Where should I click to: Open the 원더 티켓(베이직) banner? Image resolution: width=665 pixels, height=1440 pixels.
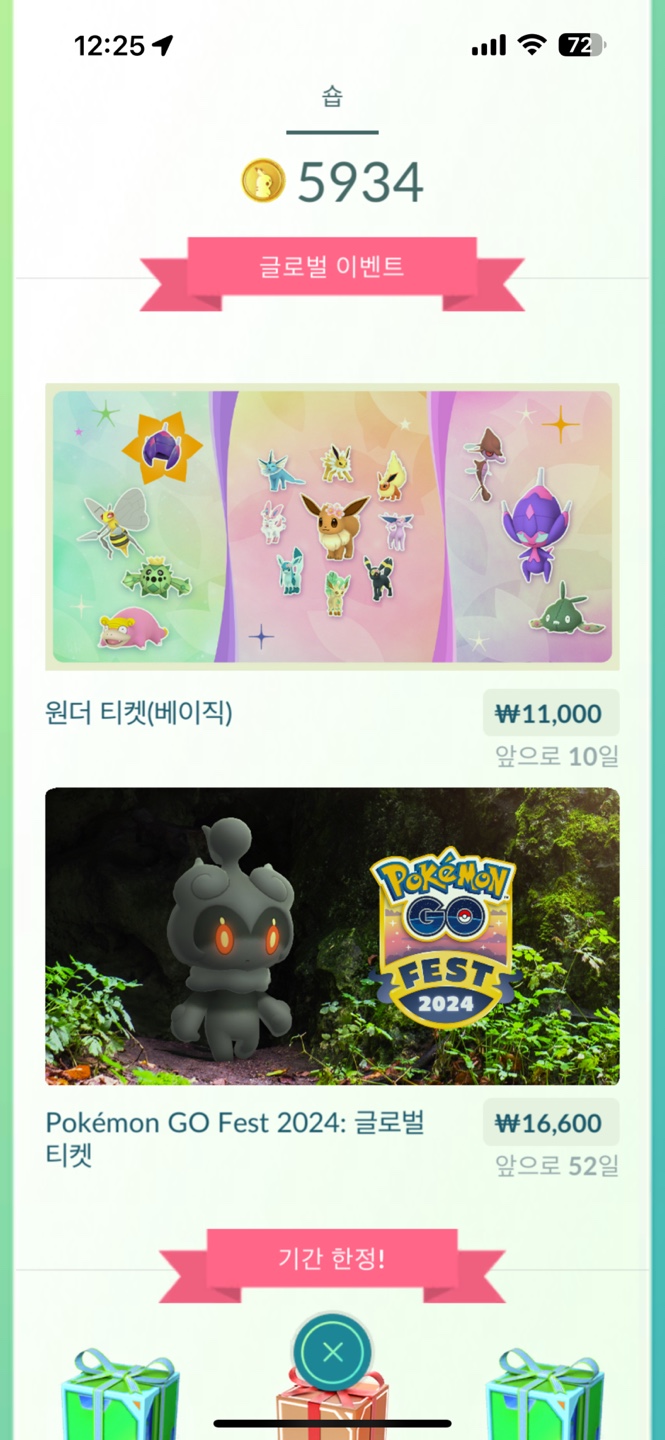point(332,526)
